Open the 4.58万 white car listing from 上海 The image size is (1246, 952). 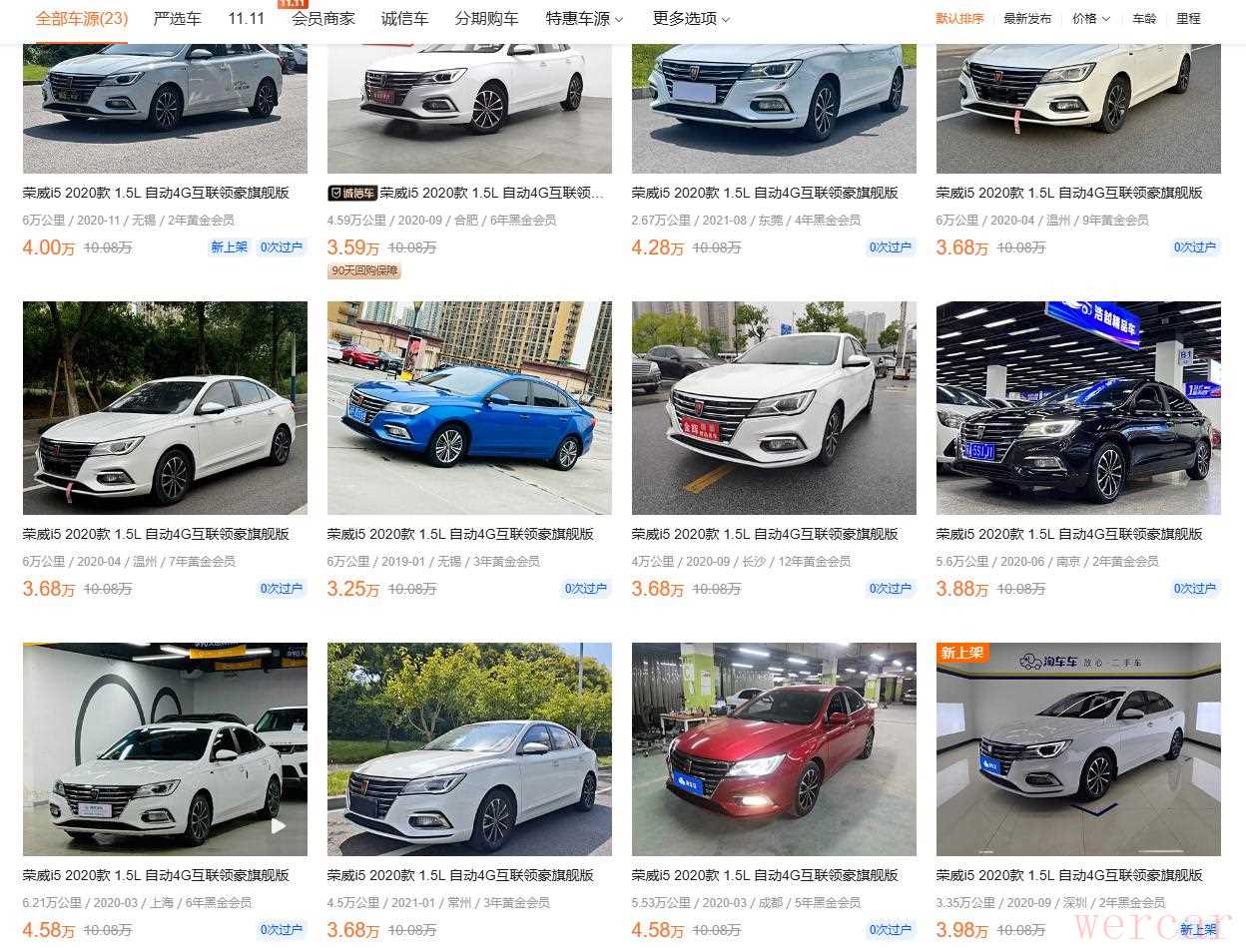click(165, 749)
